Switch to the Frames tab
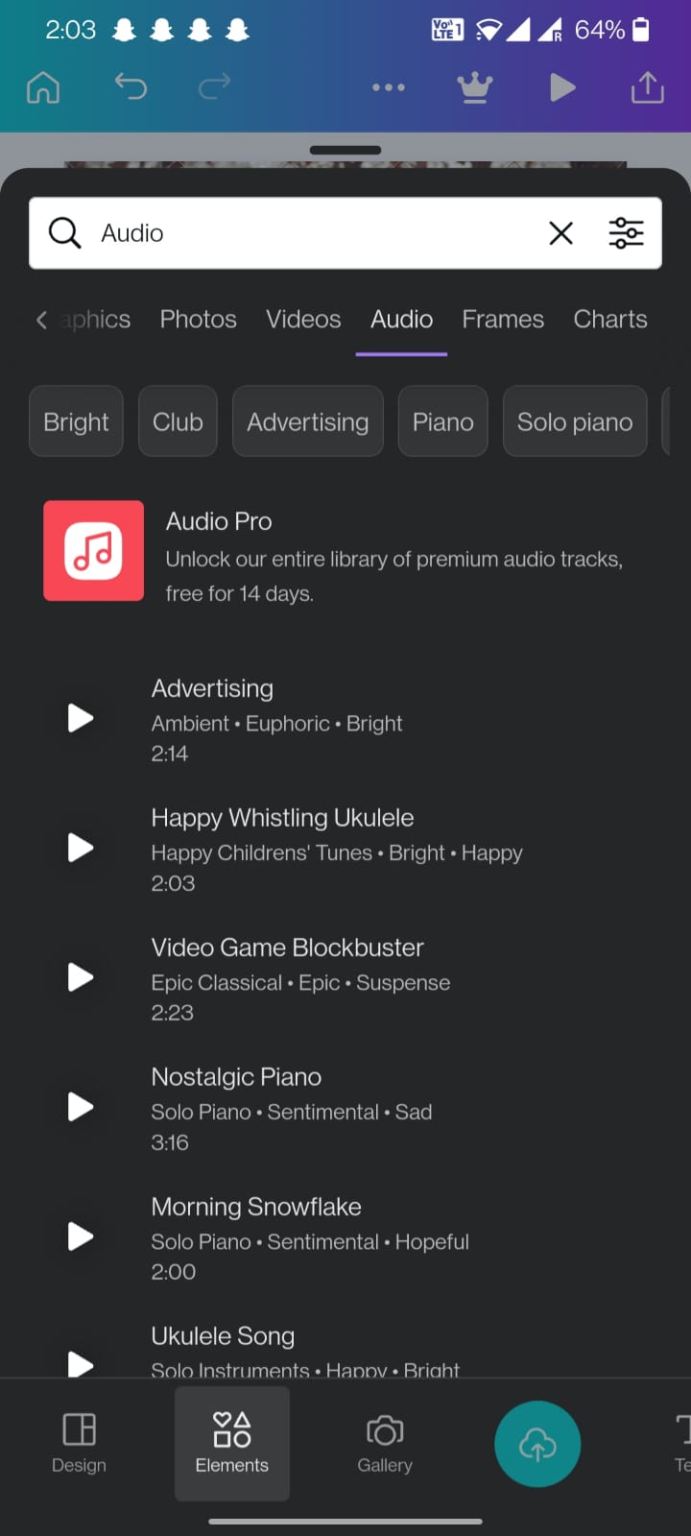This screenshot has width=691, height=1536. click(503, 319)
